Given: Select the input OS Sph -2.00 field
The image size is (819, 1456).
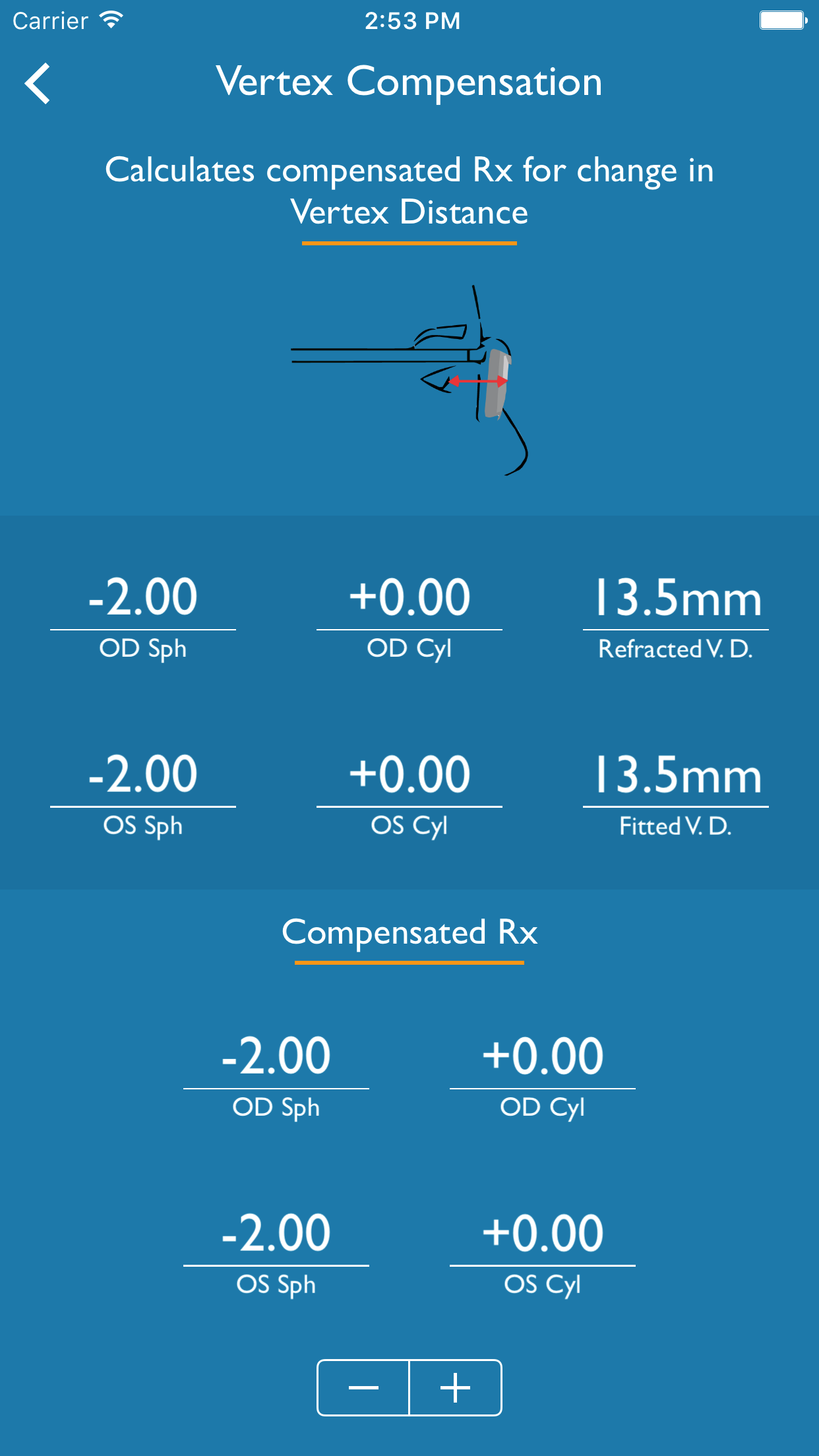Looking at the screenshot, I should click(143, 775).
